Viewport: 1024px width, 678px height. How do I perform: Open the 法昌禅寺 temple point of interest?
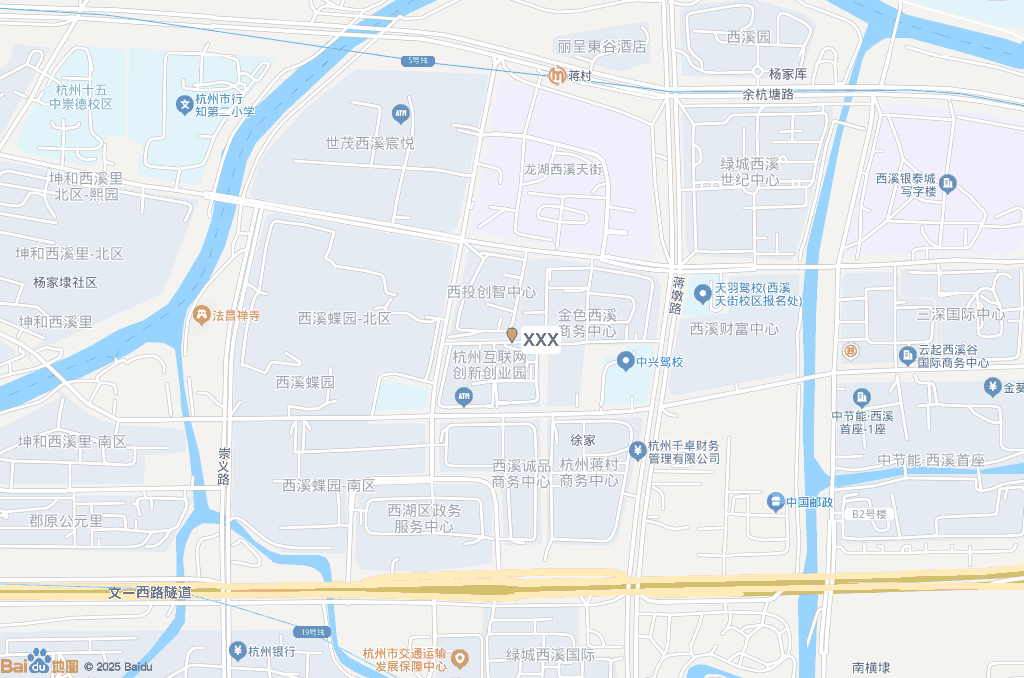coord(201,315)
